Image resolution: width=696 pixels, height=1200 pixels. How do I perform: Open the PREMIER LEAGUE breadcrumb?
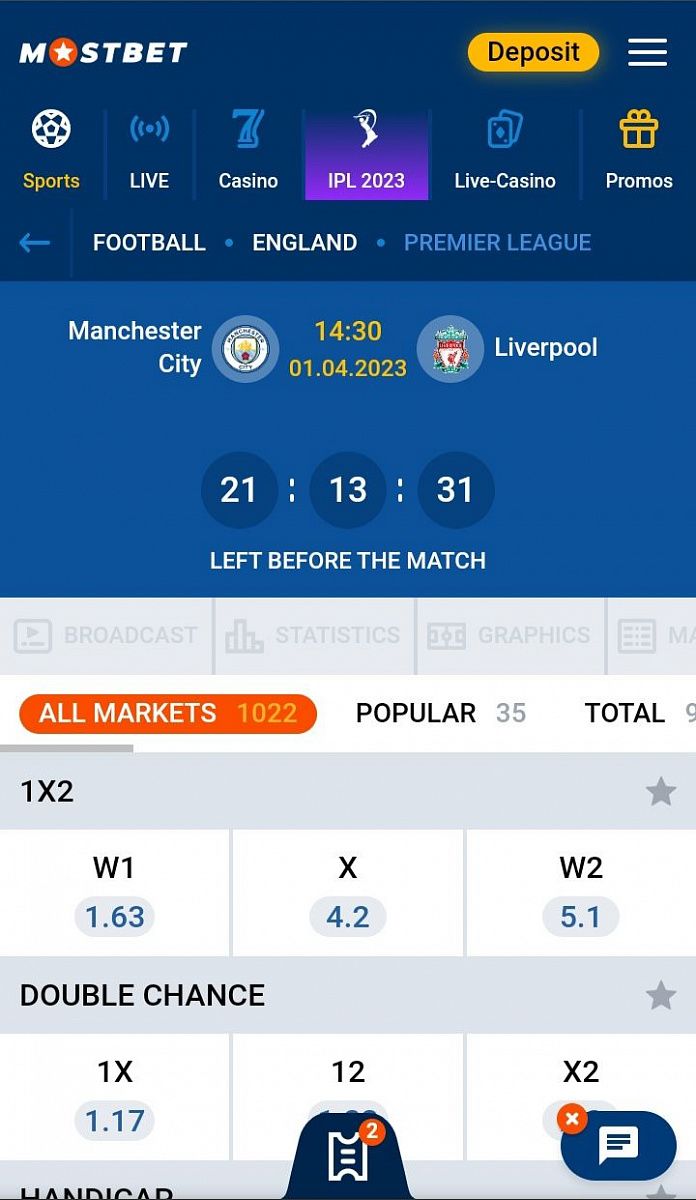click(497, 242)
